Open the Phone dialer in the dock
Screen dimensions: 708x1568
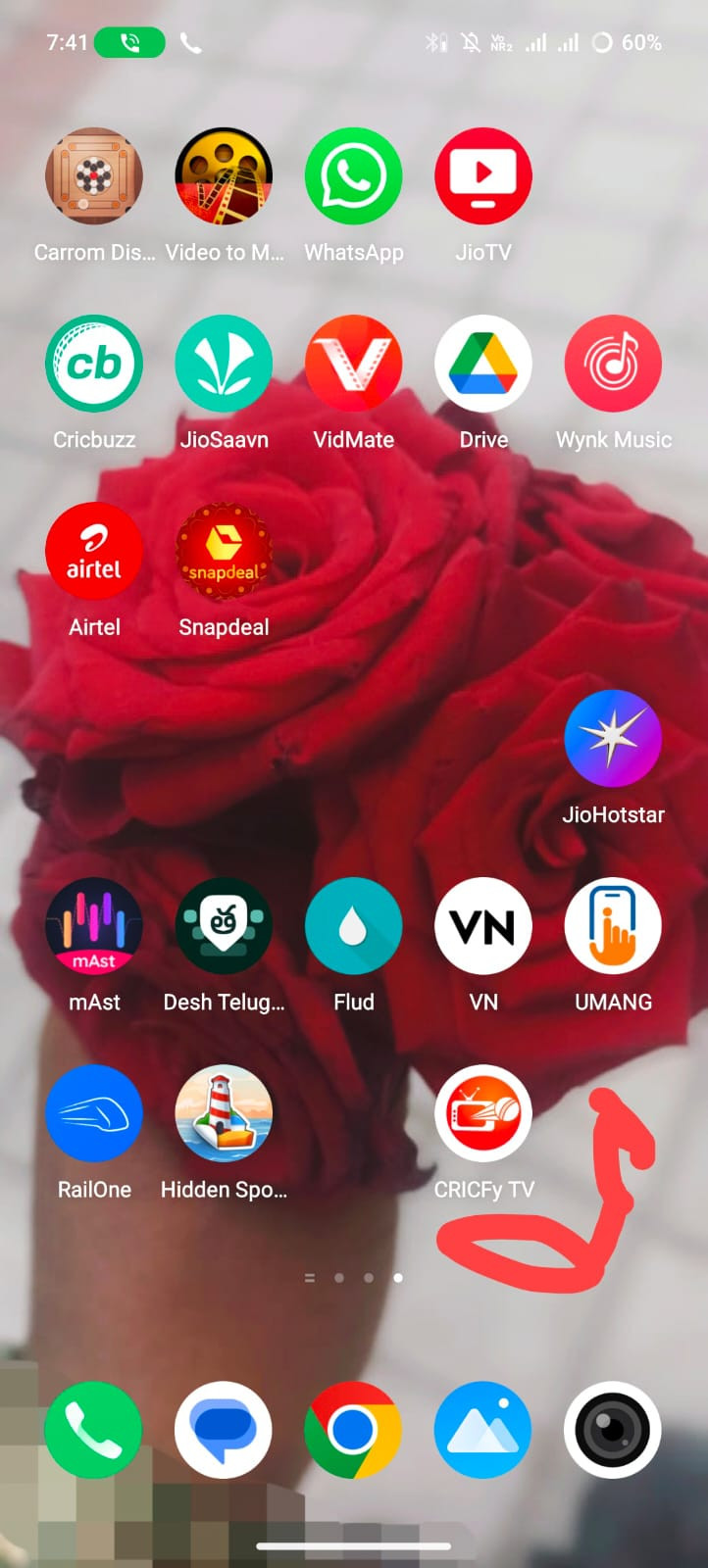[94, 1430]
